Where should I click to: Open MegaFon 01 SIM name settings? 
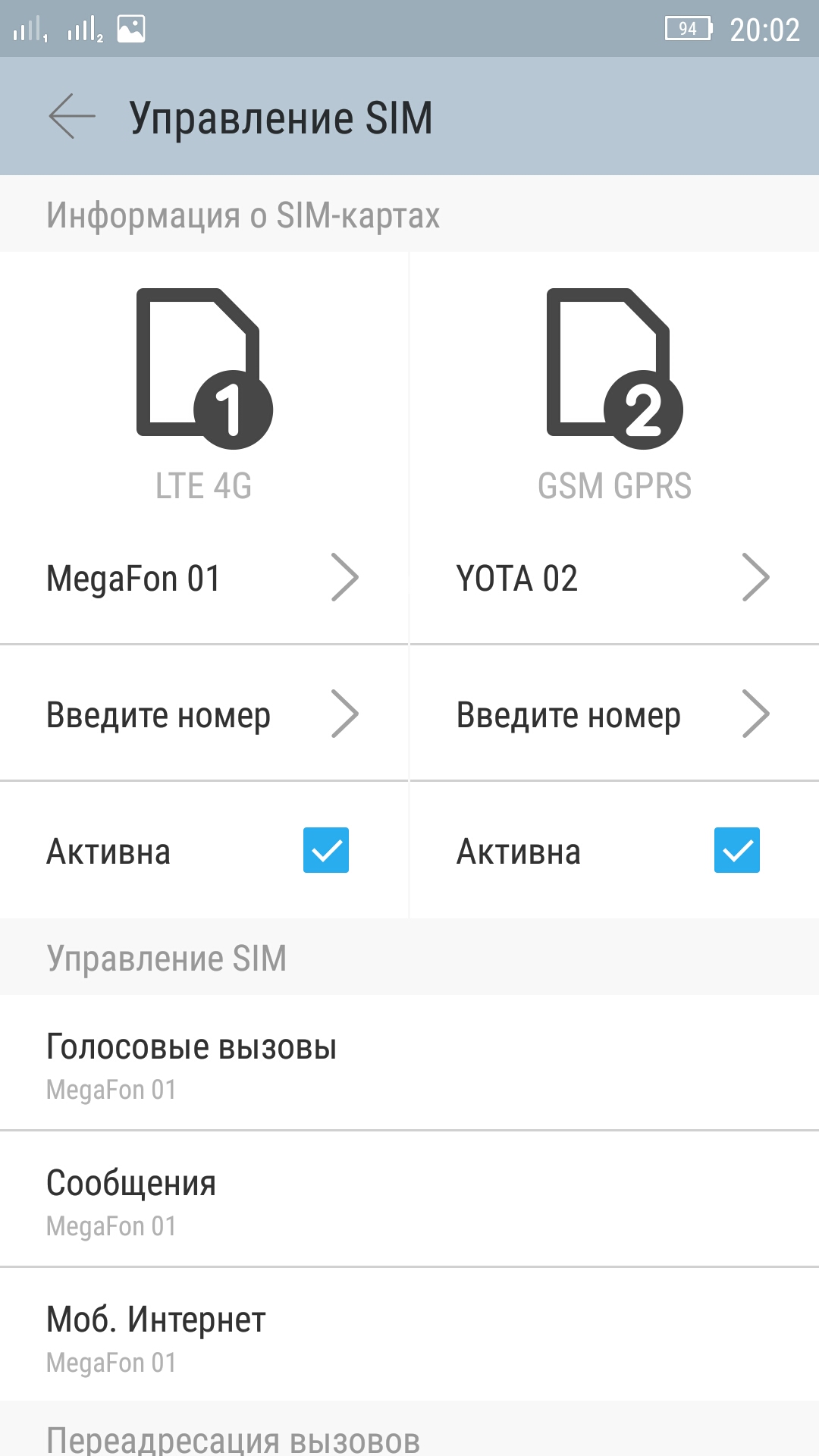click(204, 578)
